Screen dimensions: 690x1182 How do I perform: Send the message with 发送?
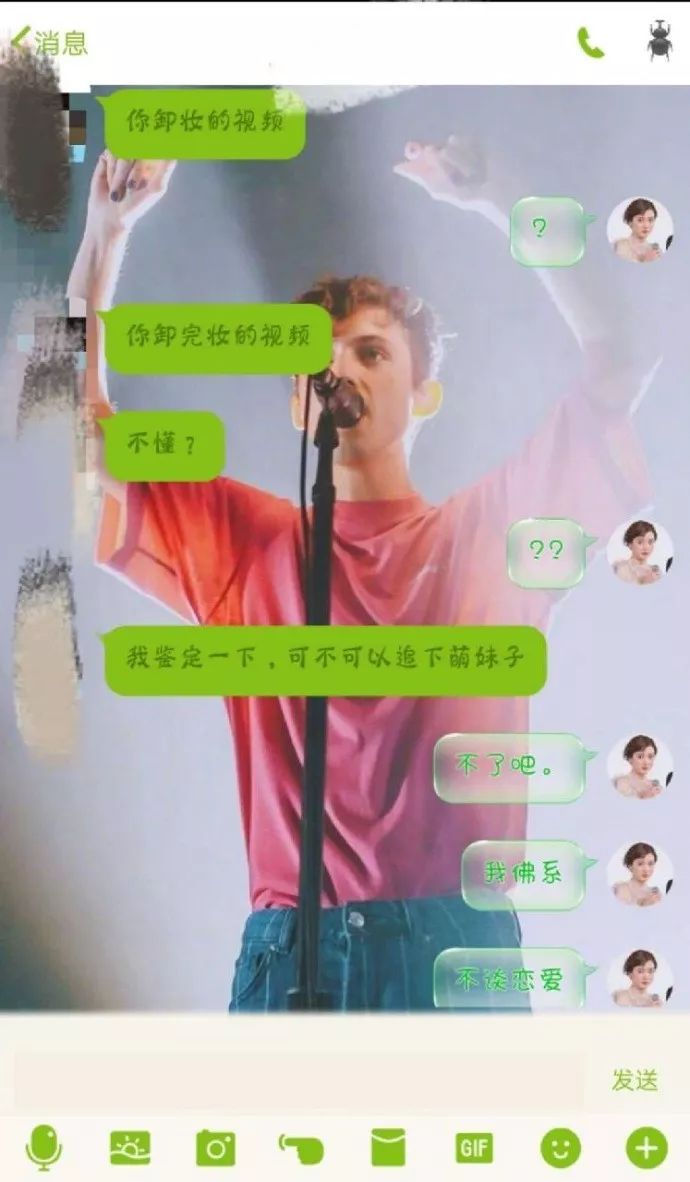click(x=635, y=1080)
